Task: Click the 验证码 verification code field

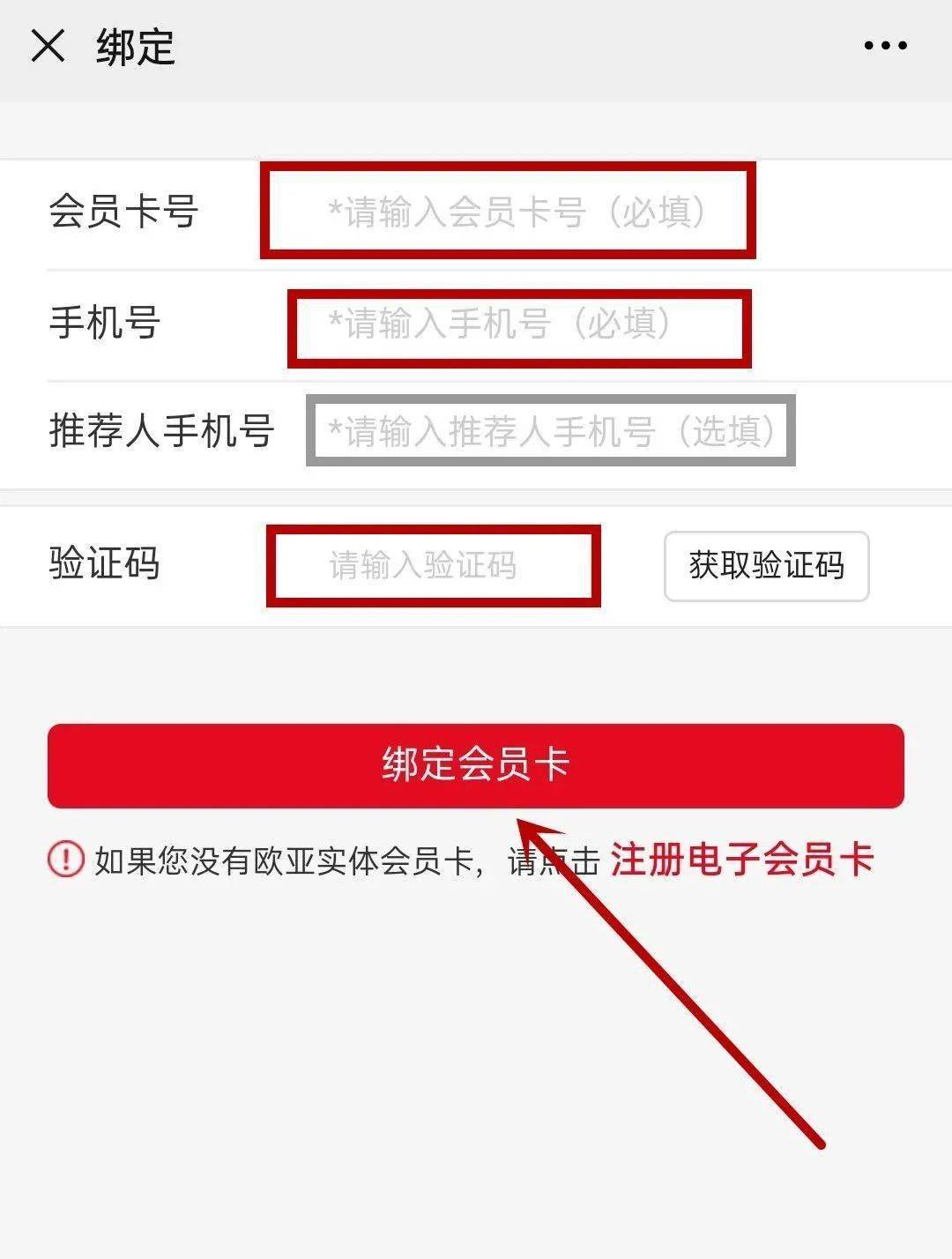Action: click(x=435, y=567)
